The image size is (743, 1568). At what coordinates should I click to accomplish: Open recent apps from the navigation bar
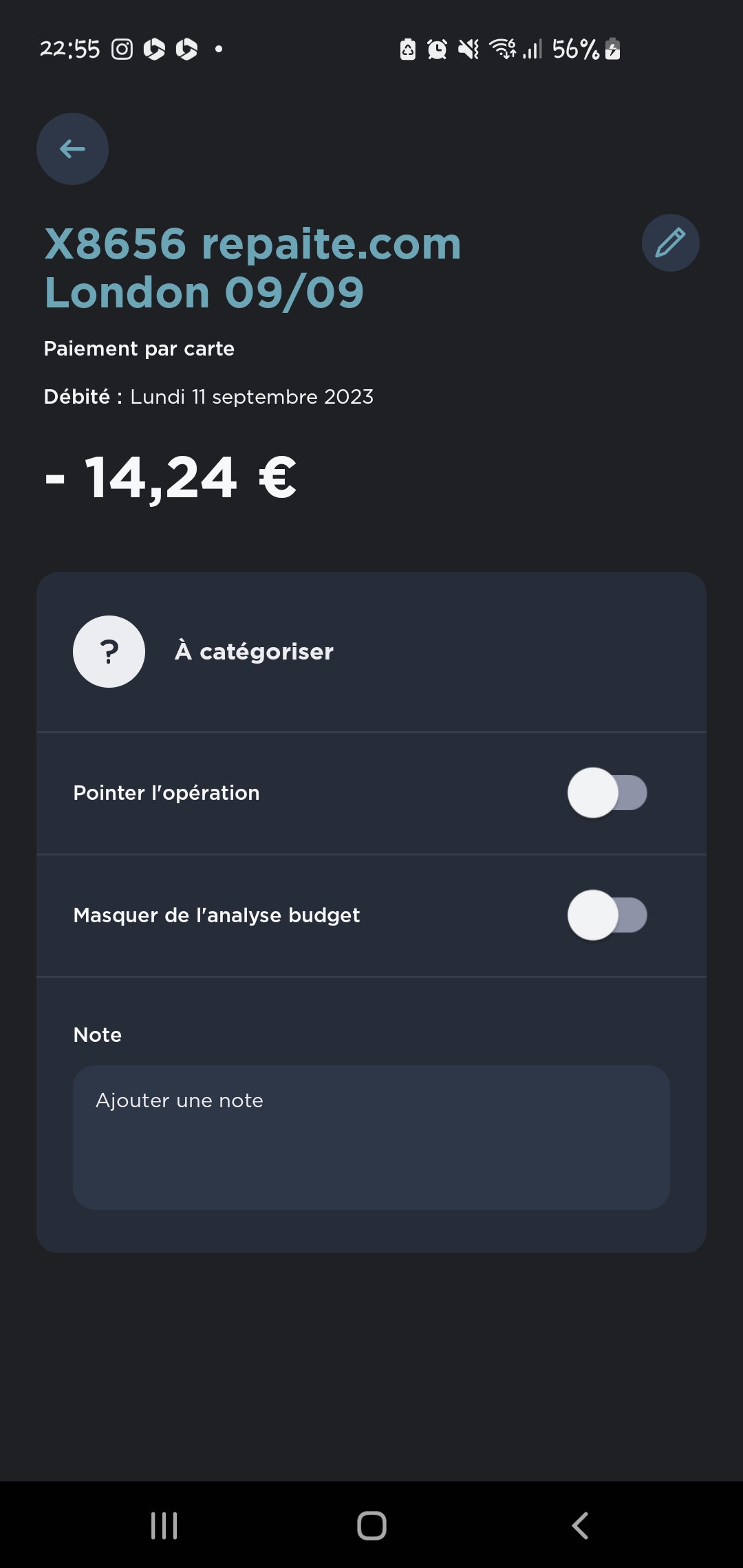[164, 1525]
